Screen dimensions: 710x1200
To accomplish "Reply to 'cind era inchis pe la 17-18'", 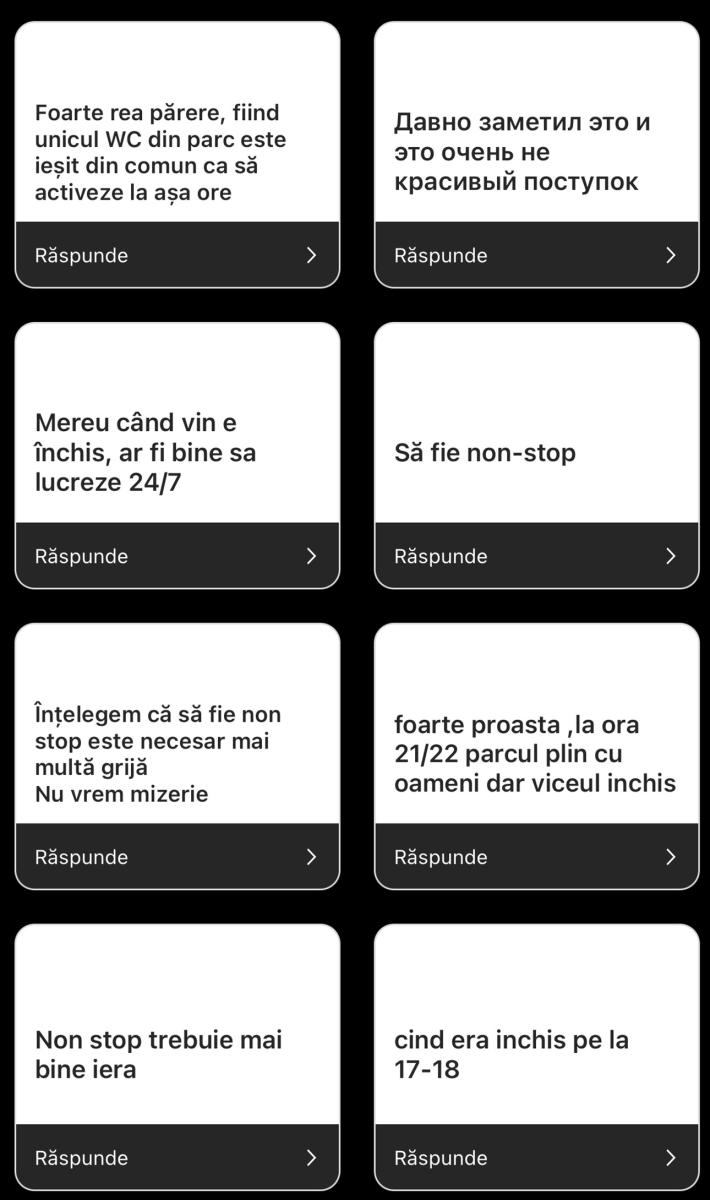I will tap(537, 1158).
